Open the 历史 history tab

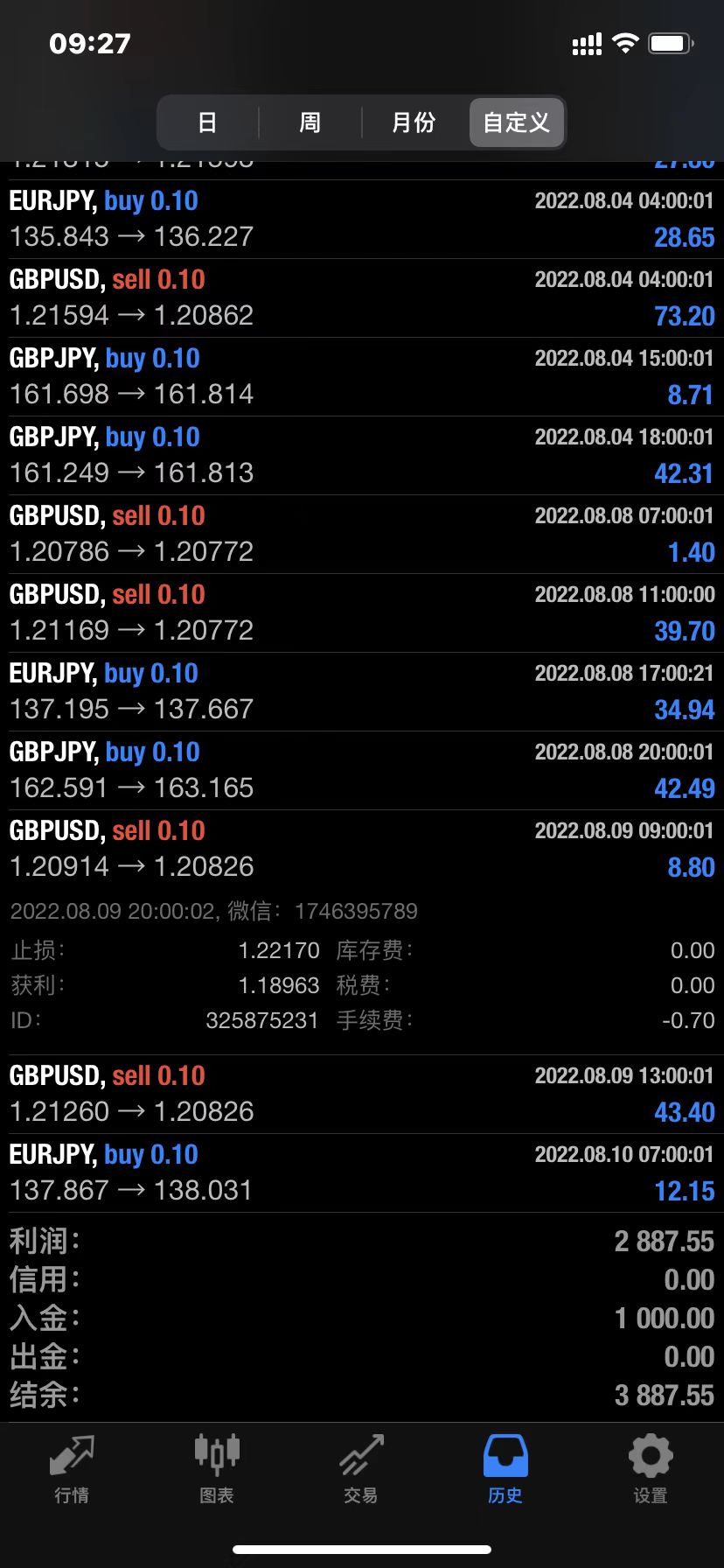coord(505,1470)
